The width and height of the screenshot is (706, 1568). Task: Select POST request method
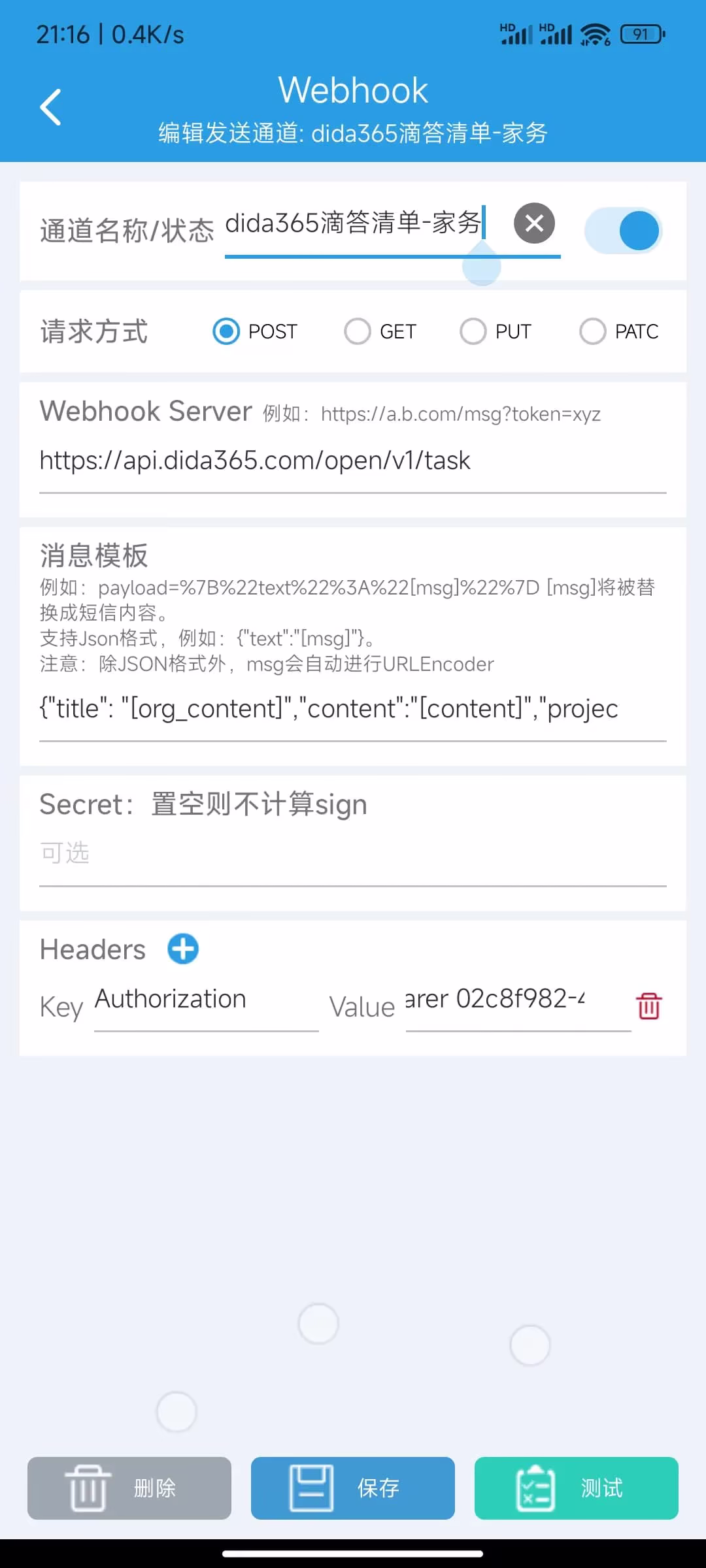[x=227, y=331]
